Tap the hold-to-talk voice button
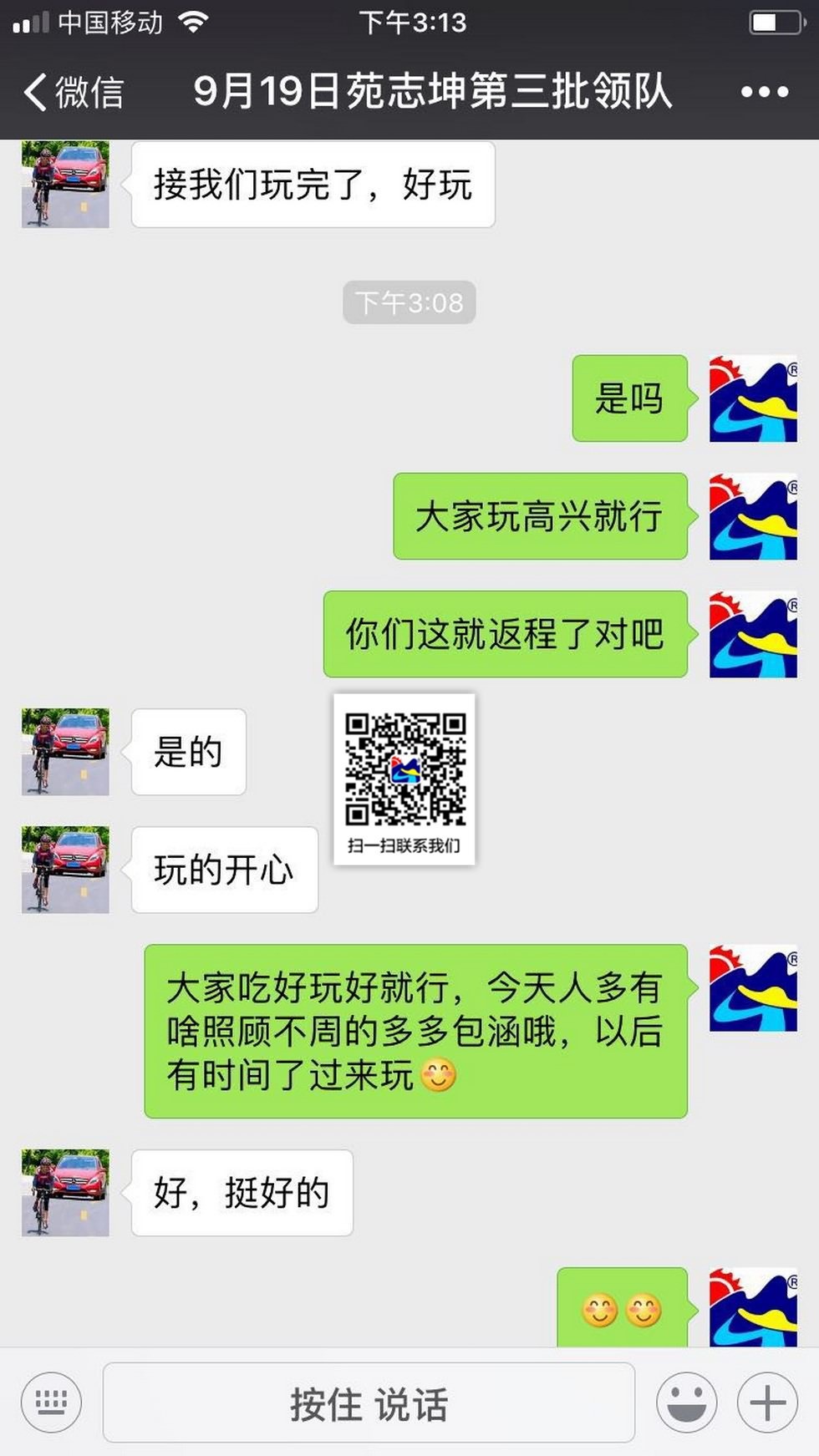 pyautogui.click(x=369, y=1403)
